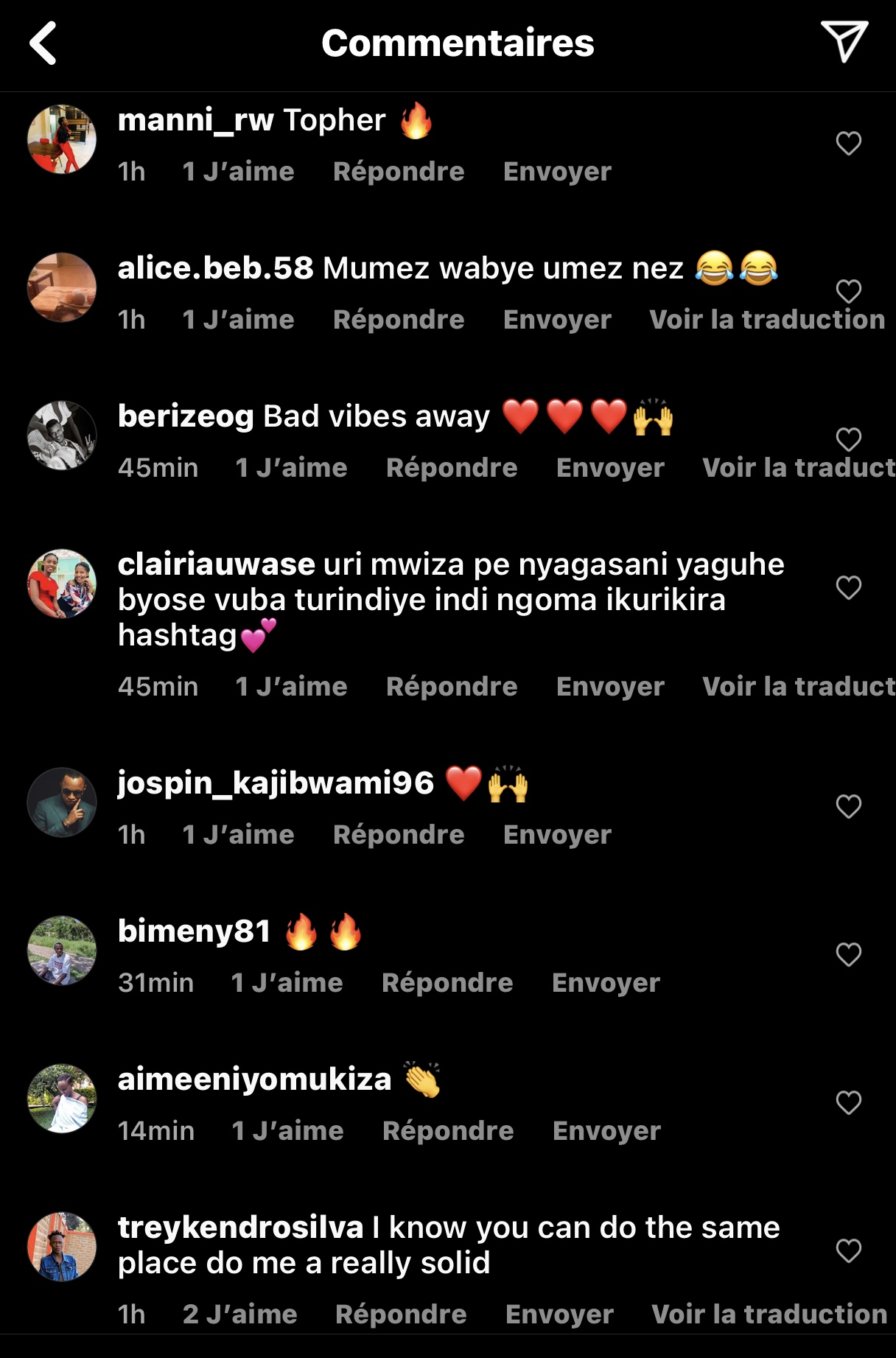The width and height of the screenshot is (896, 1358).
Task: Go back from Commentaires screen
Action: tap(43, 43)
